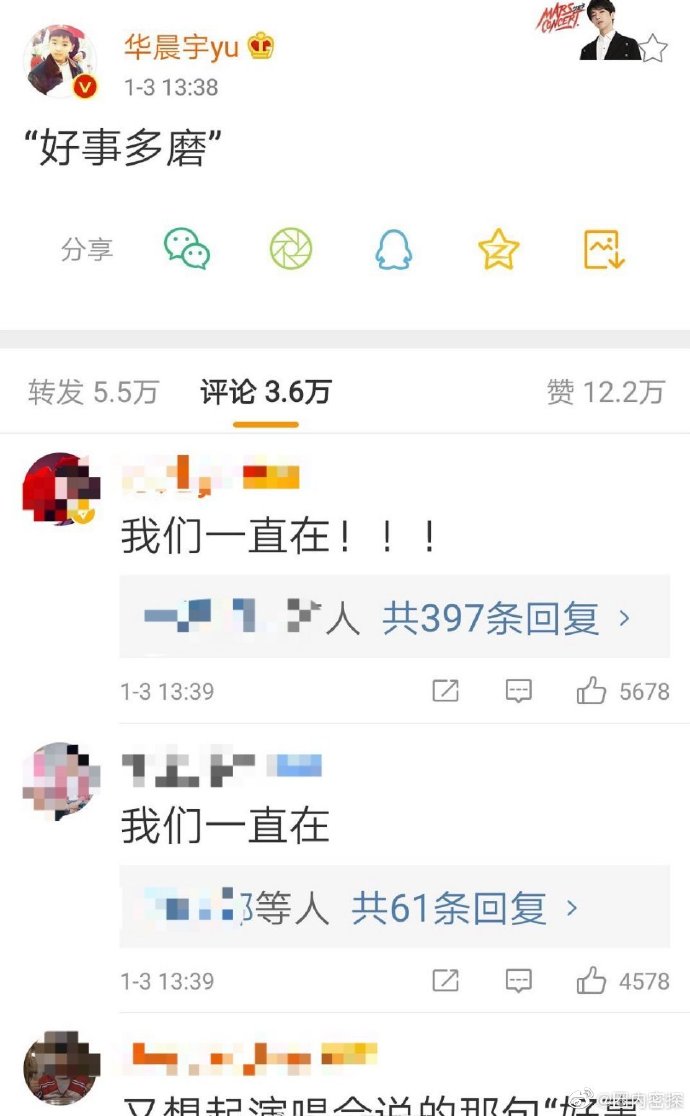The width and height of the screenshot is (690, 1116).
Task: Share the post to QQ
Action: pyautogui.click(x=394, y=249)
